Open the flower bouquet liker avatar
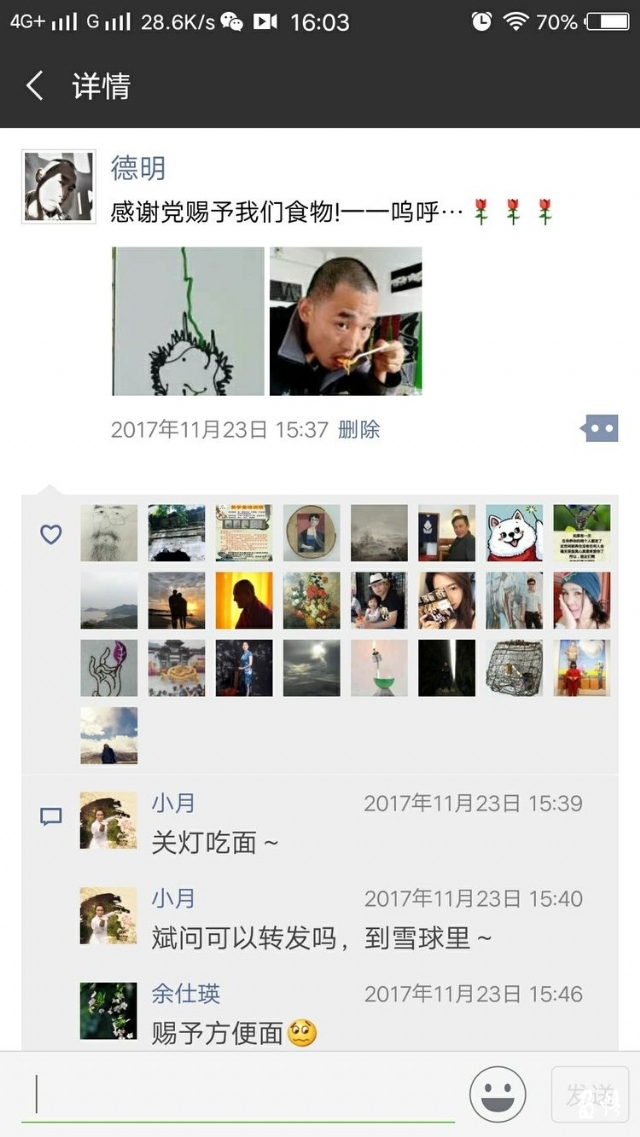 [x=311, y=600]
